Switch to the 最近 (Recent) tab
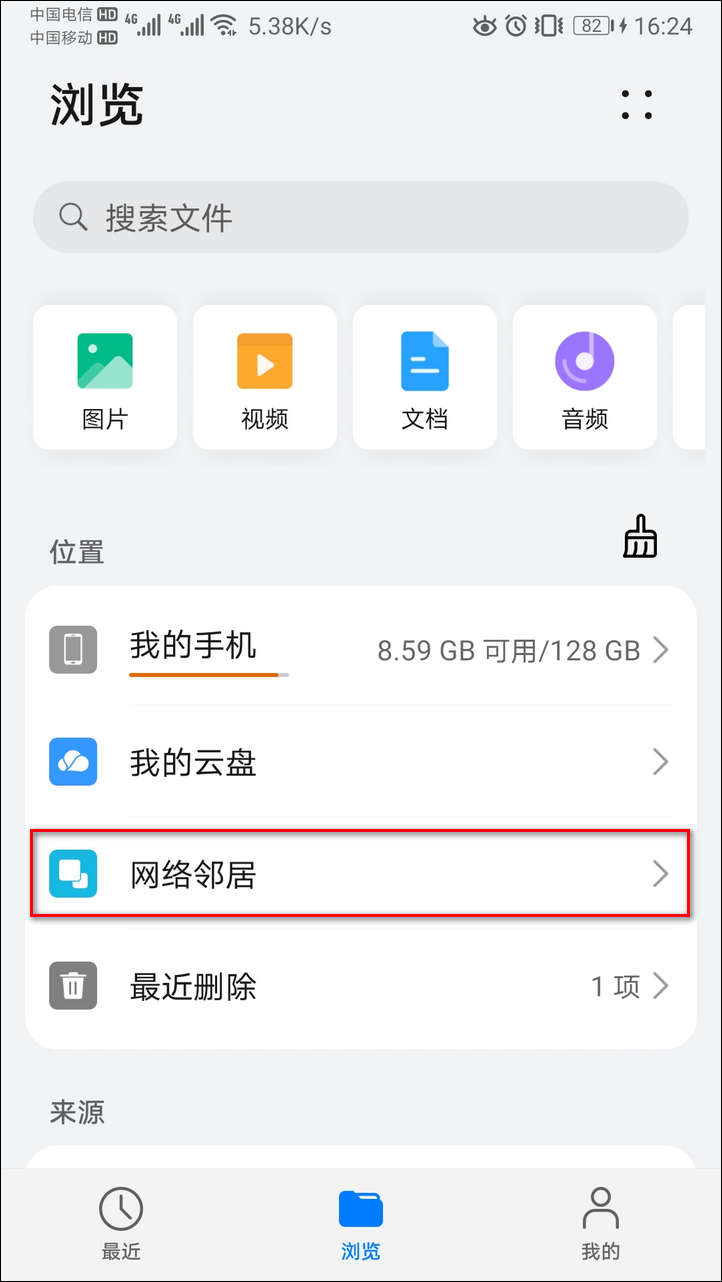 click(x=120, y=1222)
